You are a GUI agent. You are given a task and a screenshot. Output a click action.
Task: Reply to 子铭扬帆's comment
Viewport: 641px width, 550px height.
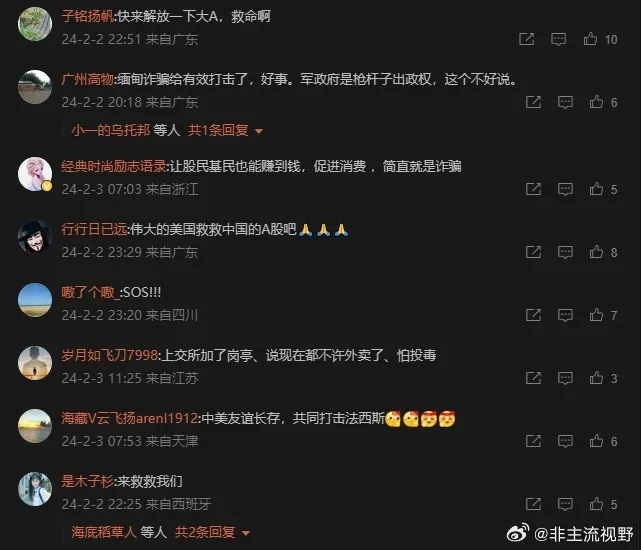pyautogui.click(x=559, y=39)
